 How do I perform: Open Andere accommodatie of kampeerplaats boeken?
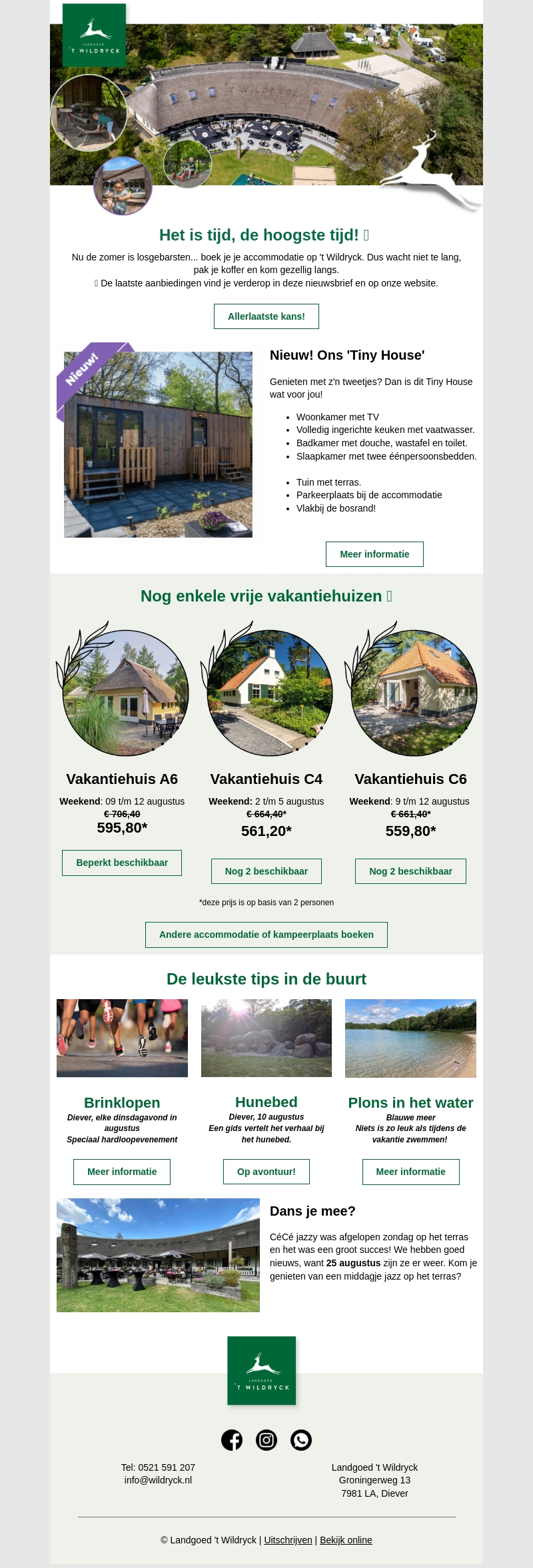pos(266,935)
